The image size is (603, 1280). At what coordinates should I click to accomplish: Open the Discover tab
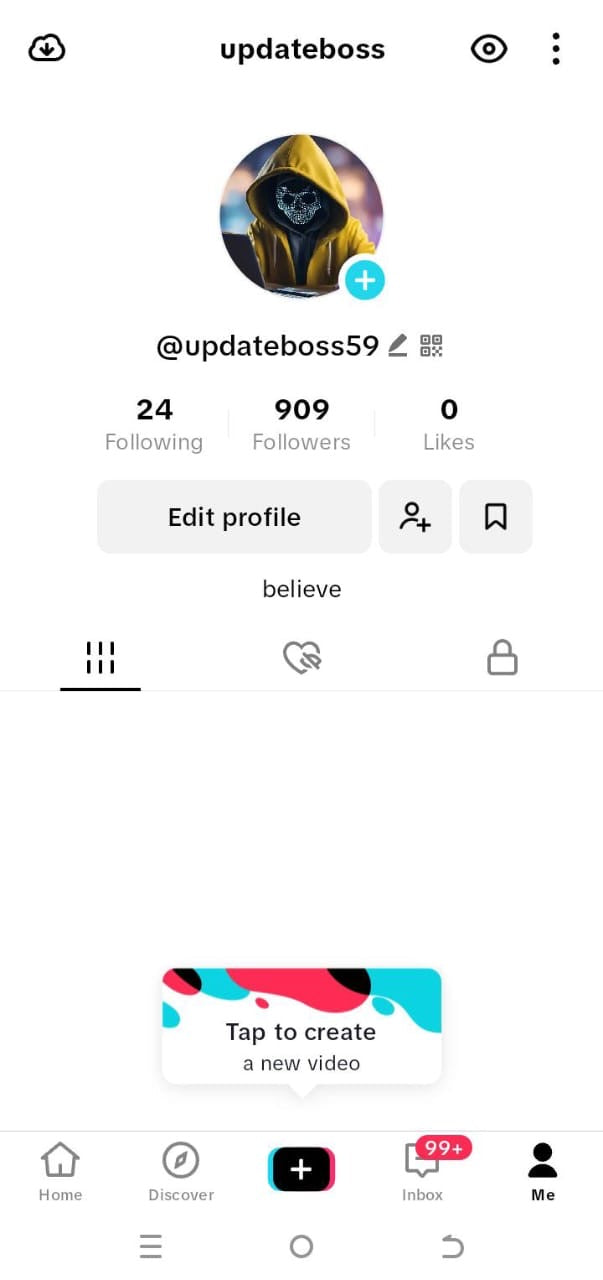click(181, 1171)
